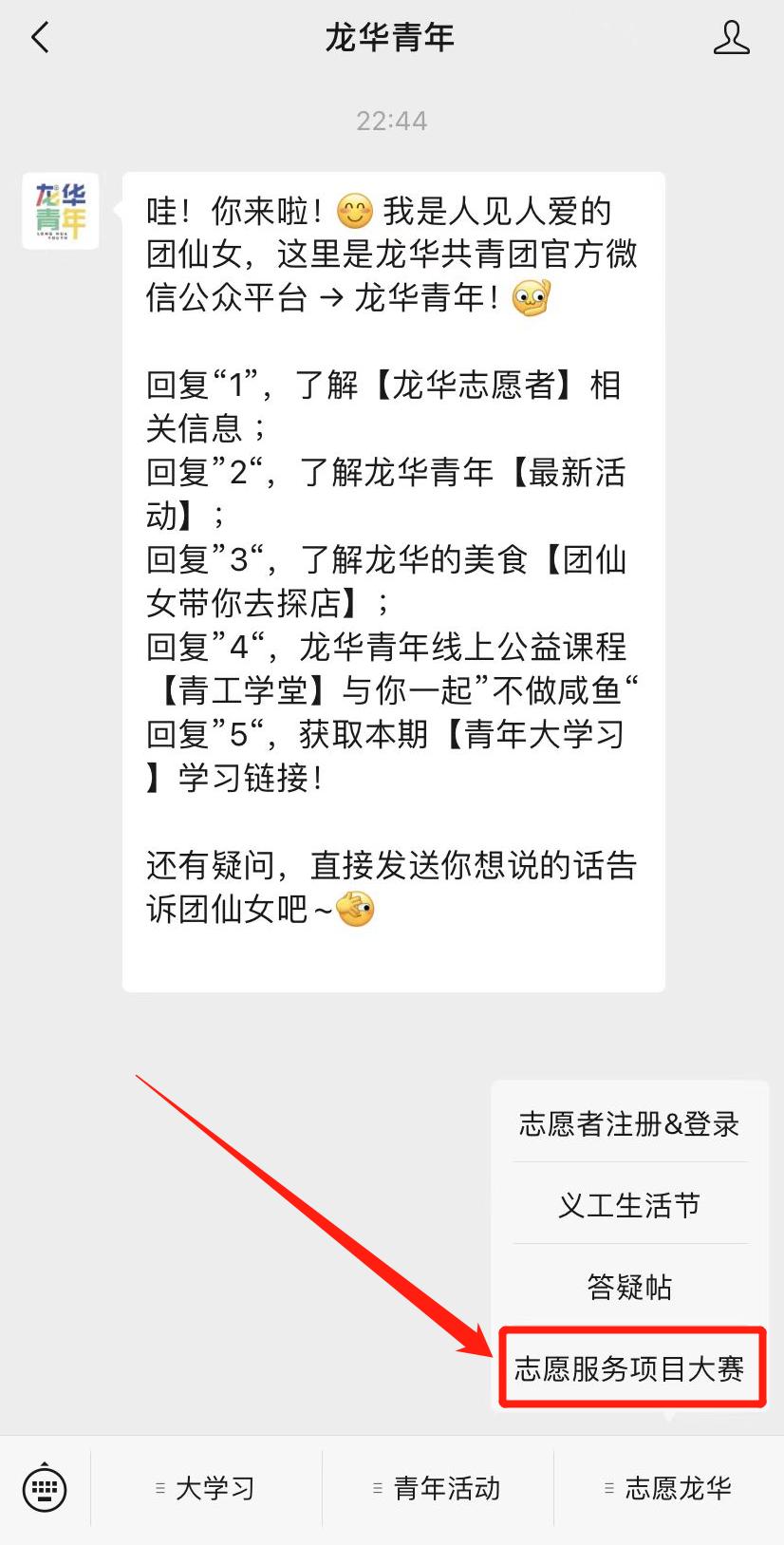Select 志愿者注册&登录 from the menu

(x=629, y=1123)
